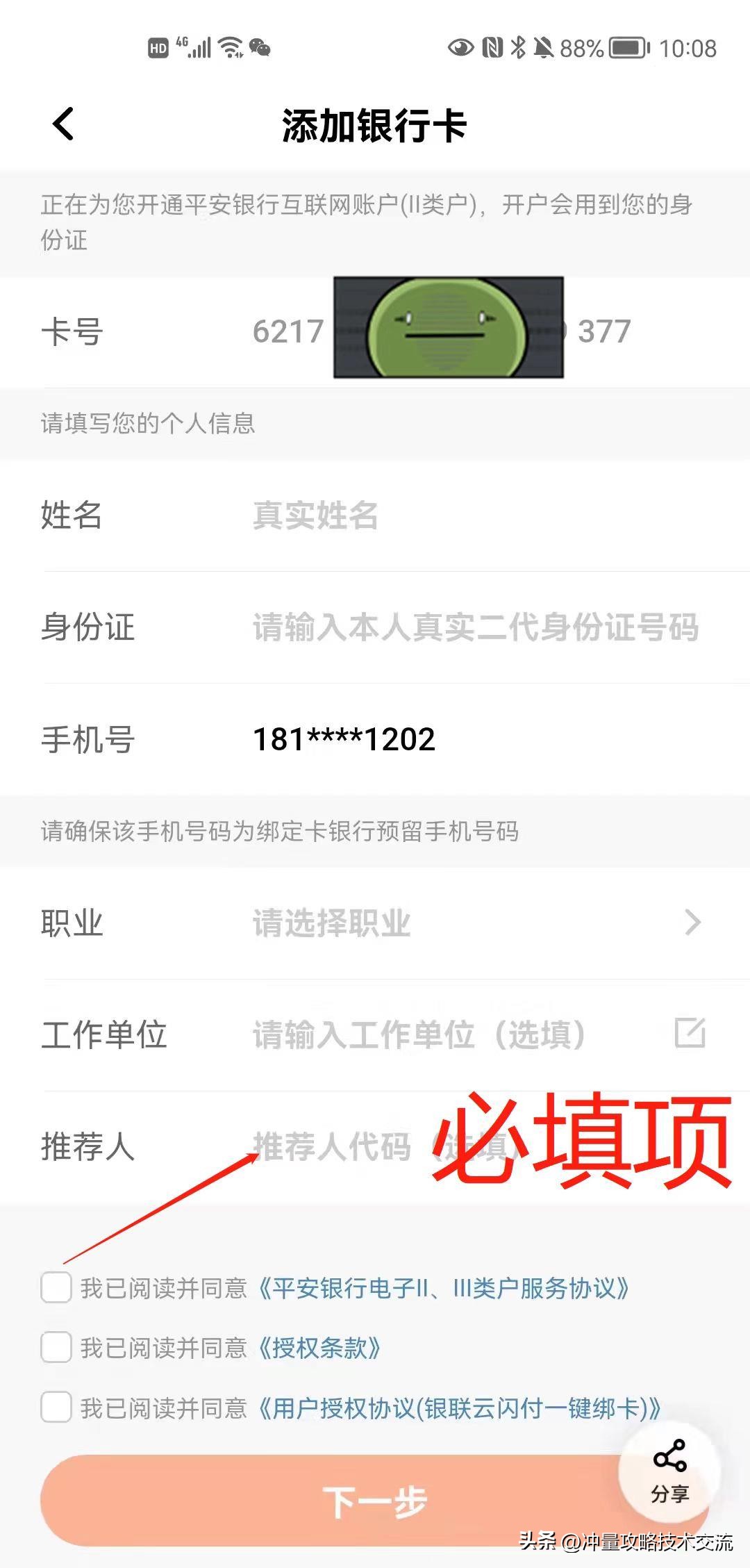This screenshot has height=1568, width=750.
Task: Expand the 请选择职业 options via chevron
Action: (692, 922)
